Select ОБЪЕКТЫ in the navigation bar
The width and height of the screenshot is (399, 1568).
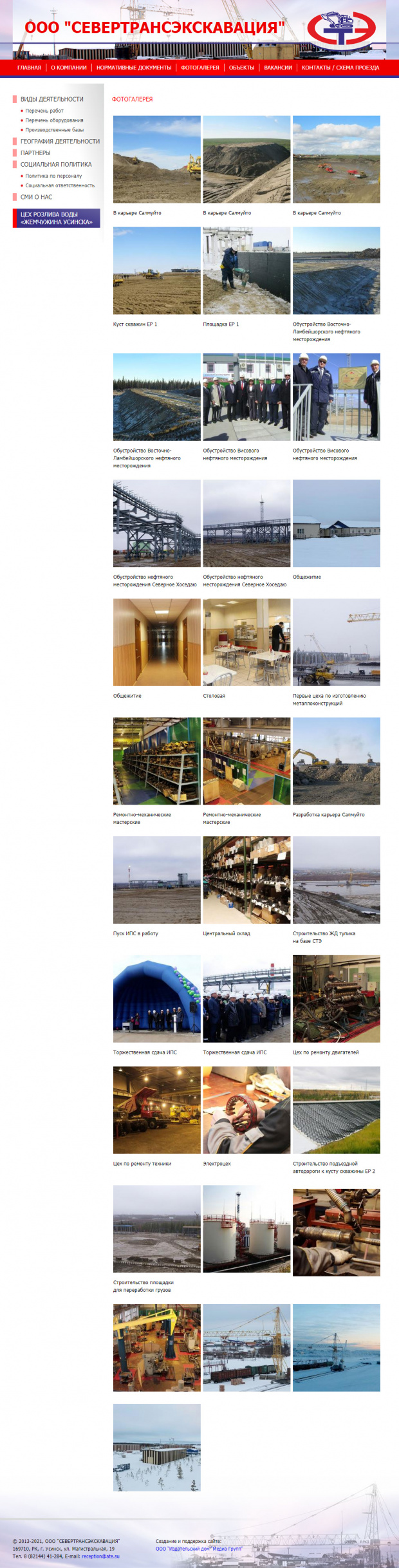(x=241, y=68)
